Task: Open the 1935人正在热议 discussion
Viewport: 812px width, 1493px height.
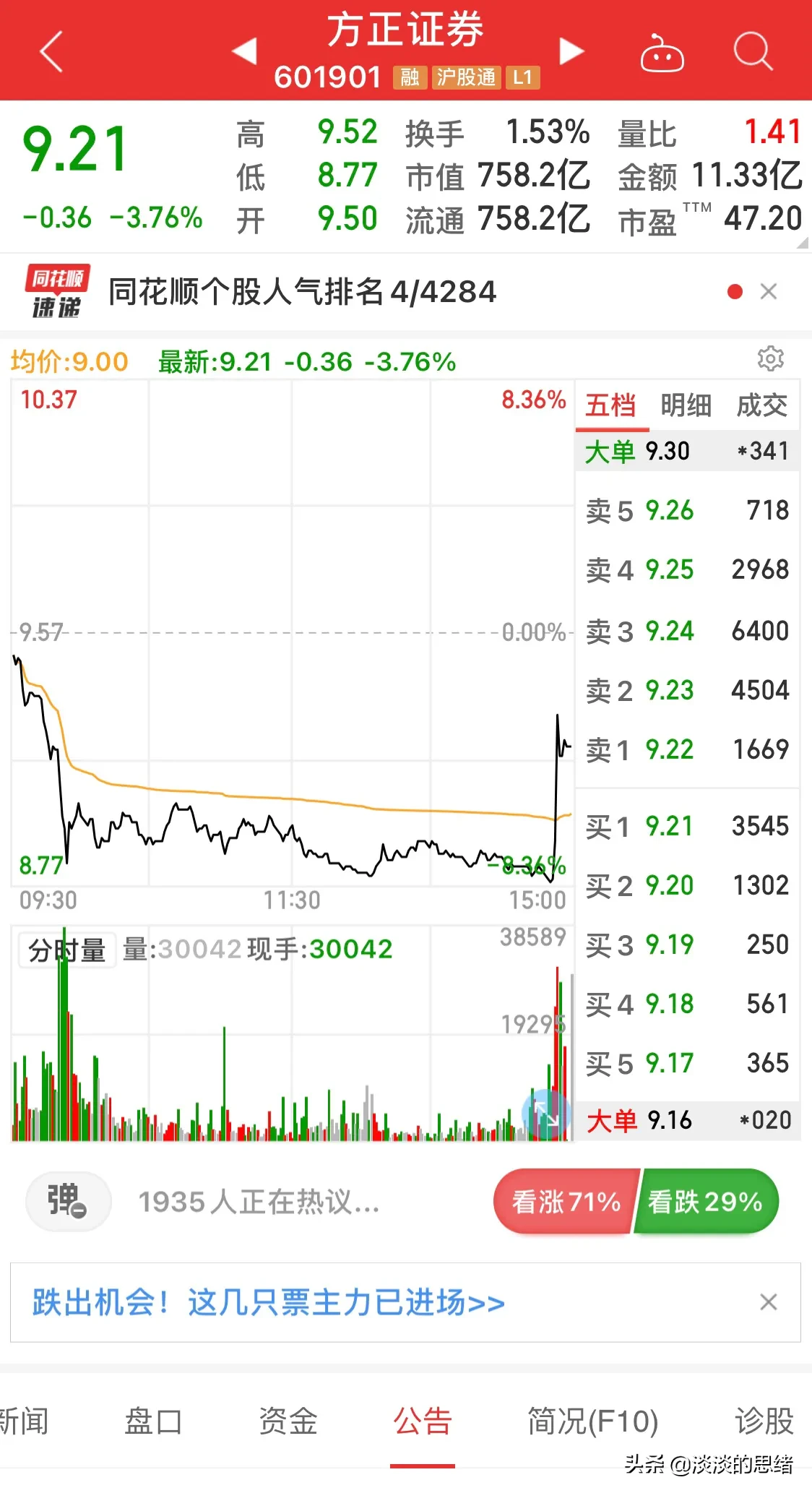Action: coord(259,1202)
